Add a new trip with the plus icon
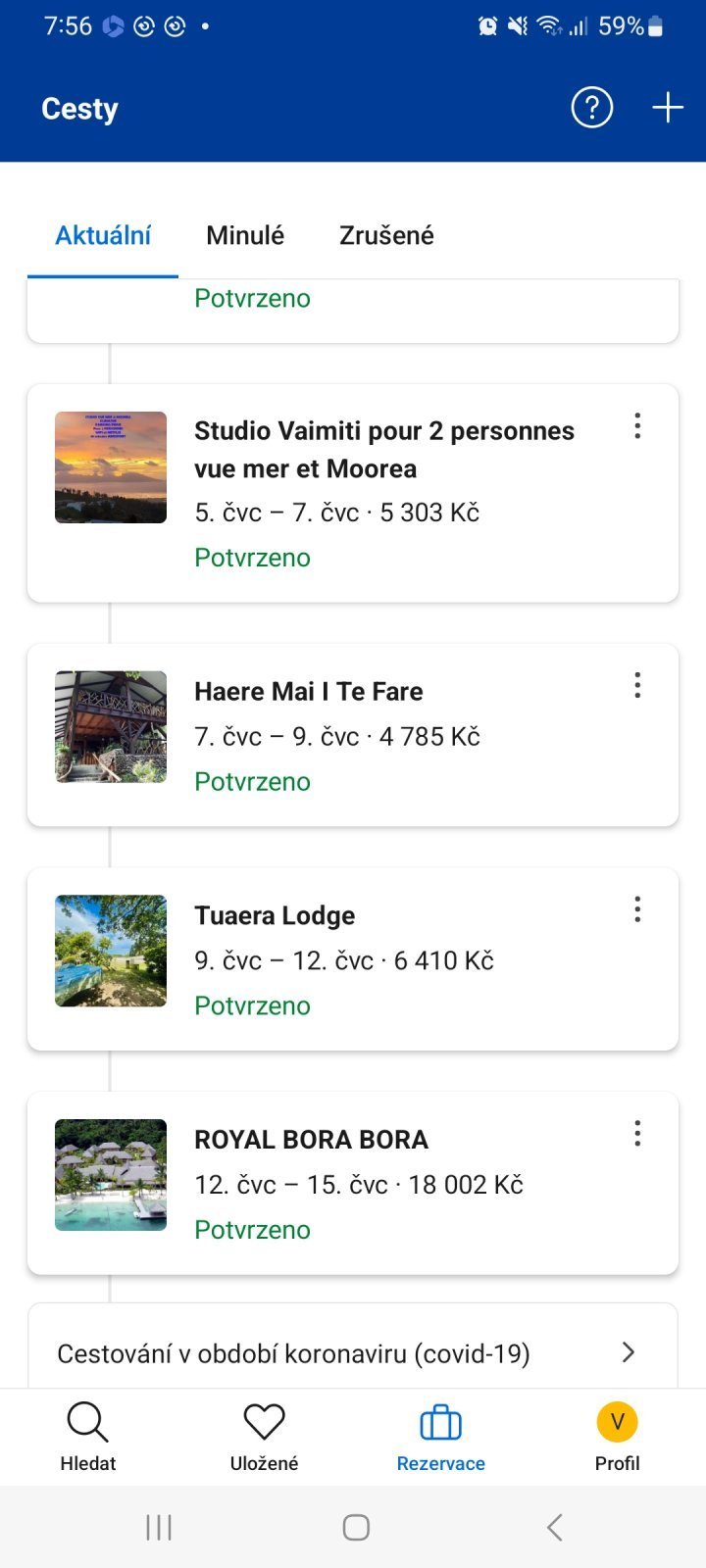The image size is (706, 1568). tap(668, 108)
